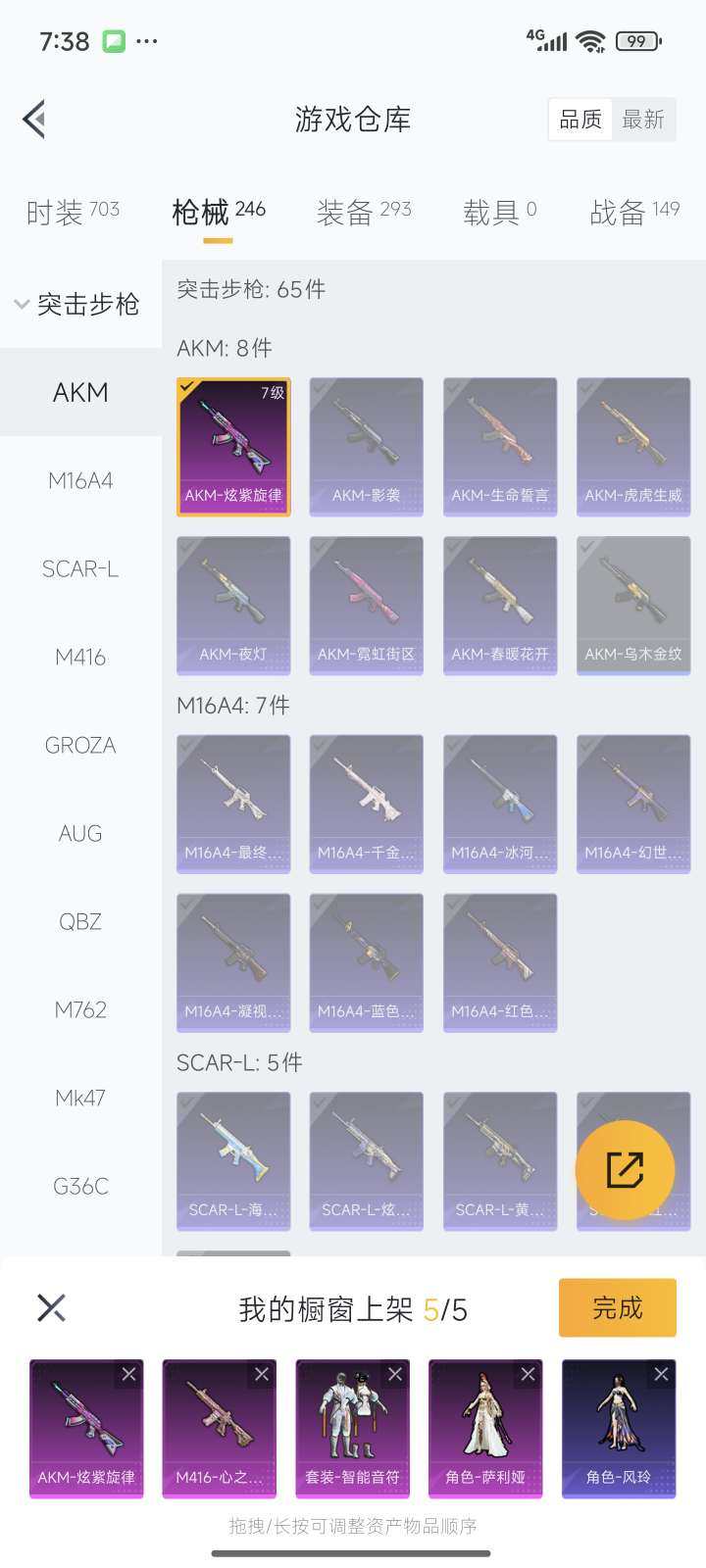Switch to the 战备 tab
This screenshot has height=1568, width=706.
(633, 212)
